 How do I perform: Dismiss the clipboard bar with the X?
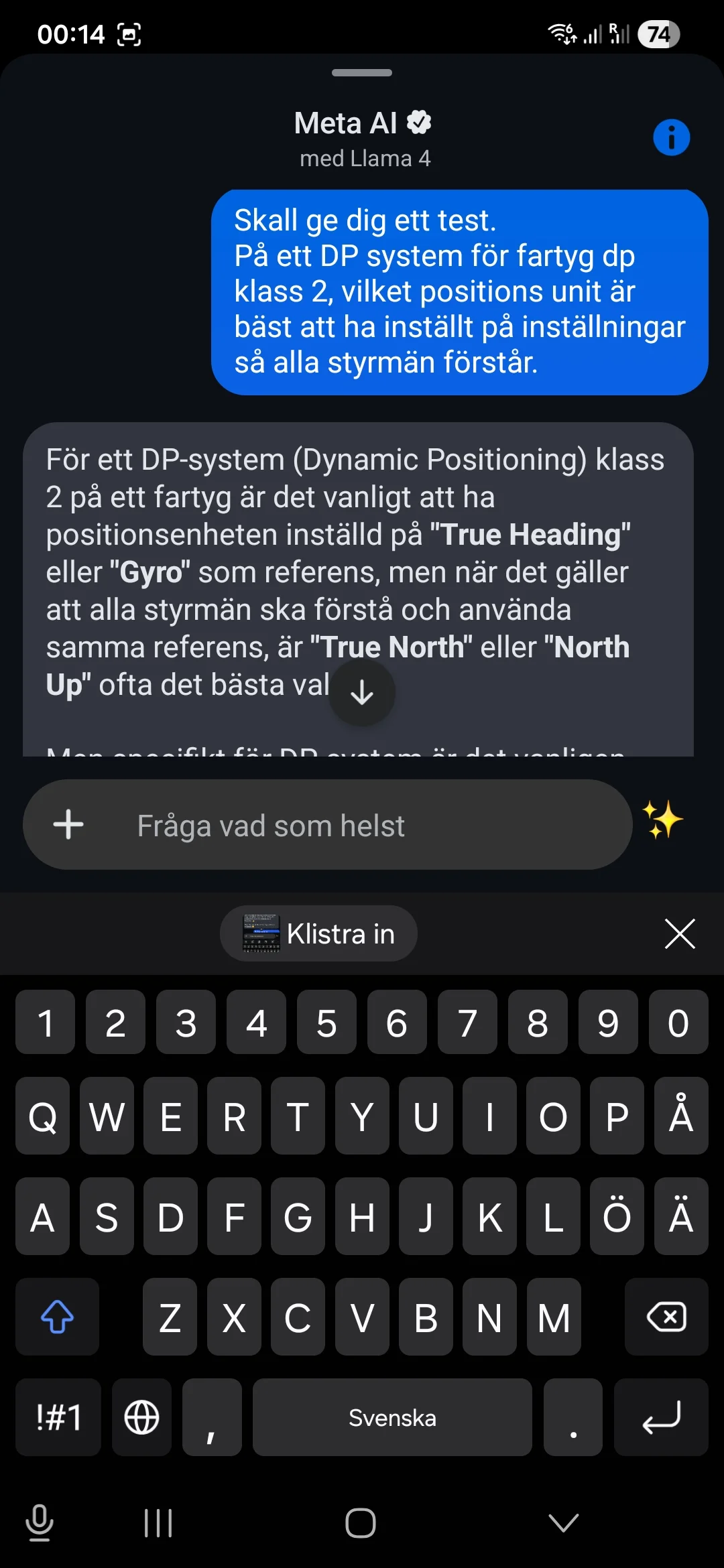pos(680,933)
